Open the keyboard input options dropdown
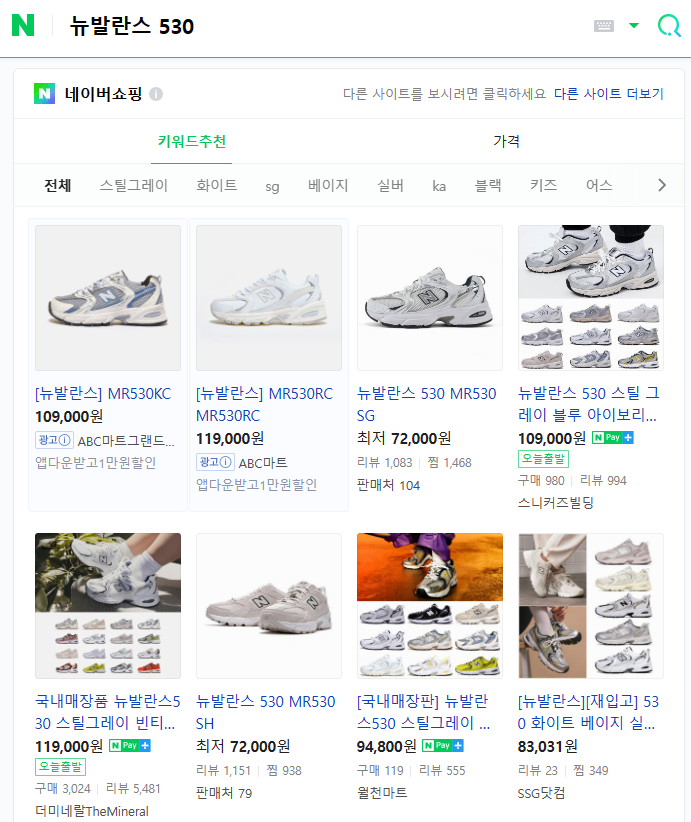The height and width of the screenshot is (822, 691). 634,26
